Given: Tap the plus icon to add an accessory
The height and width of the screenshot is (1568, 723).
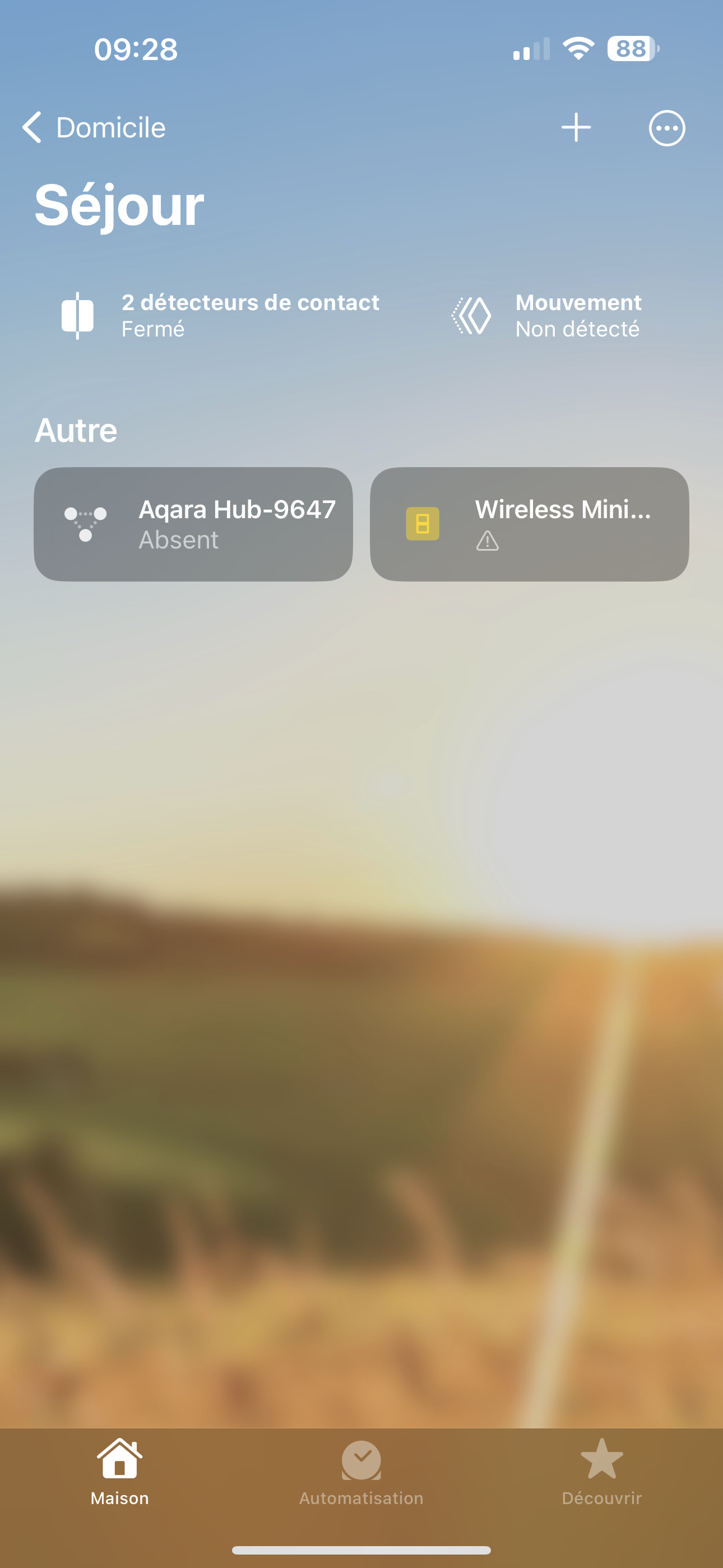Looking at the screenshot, I should [x=576, y=128].
